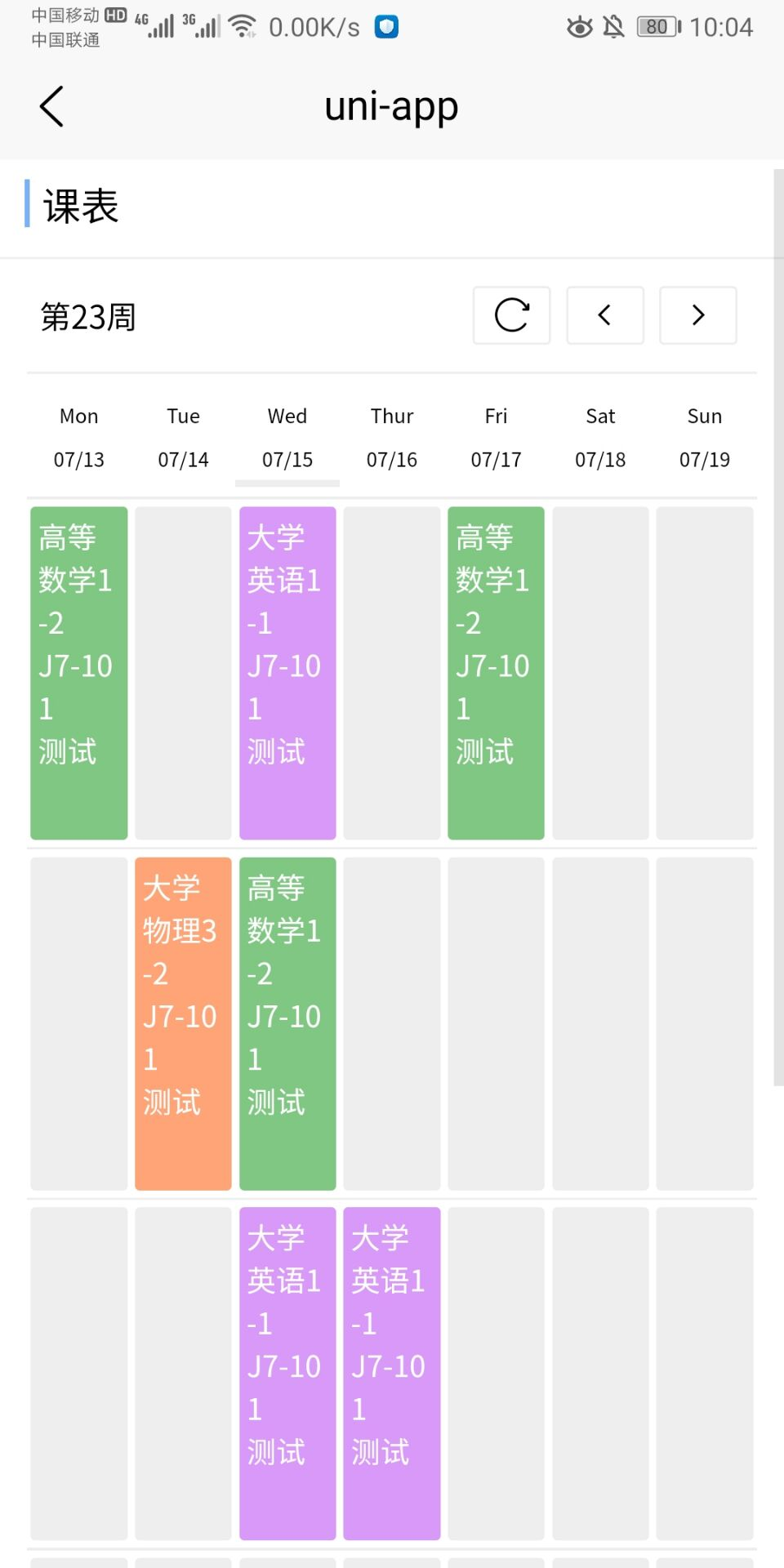Go back from the uni-app page

point(51,106)
